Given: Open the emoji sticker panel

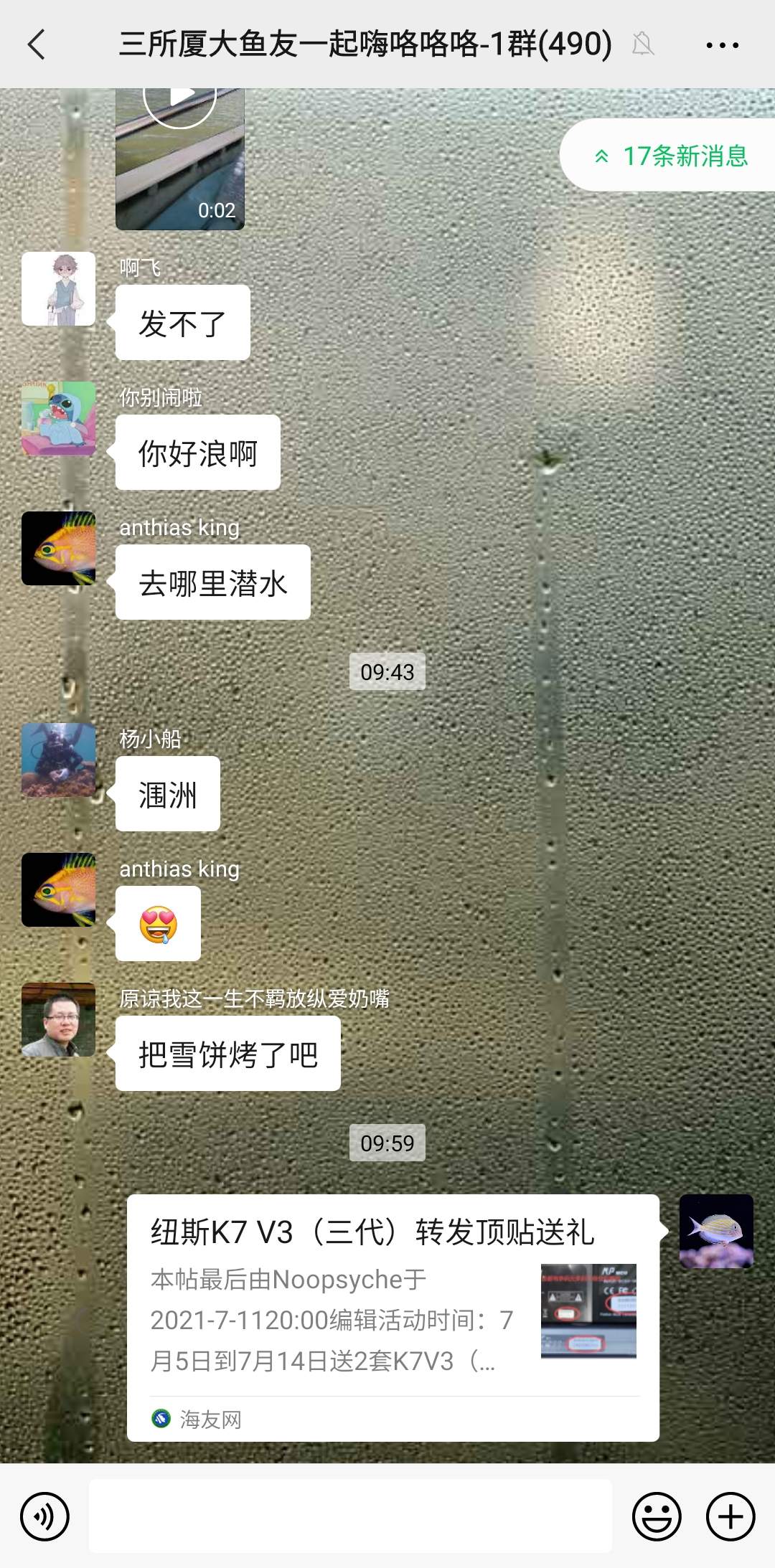Looking at the screenshot, I should (x=656, y=1516).
